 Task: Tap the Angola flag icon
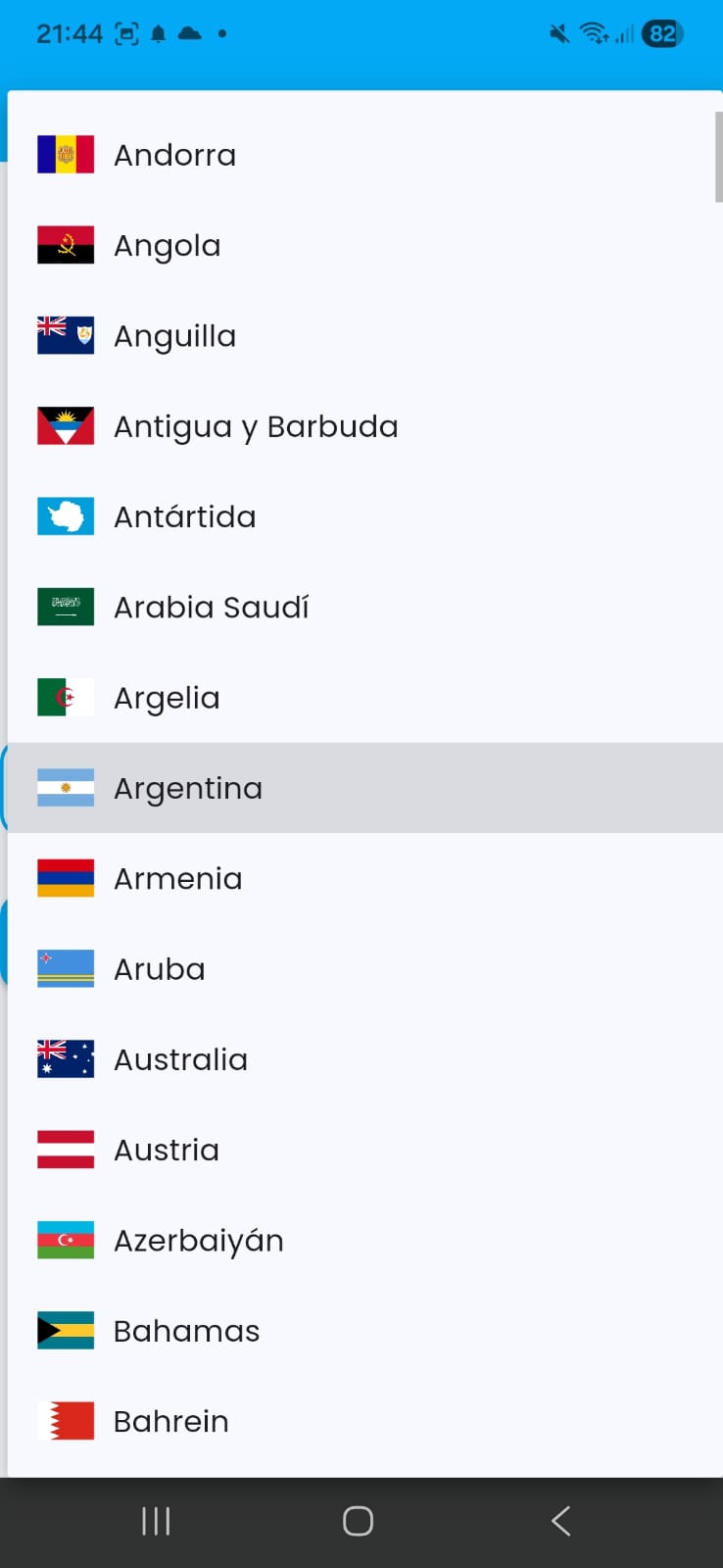click(x=65, y=244)
